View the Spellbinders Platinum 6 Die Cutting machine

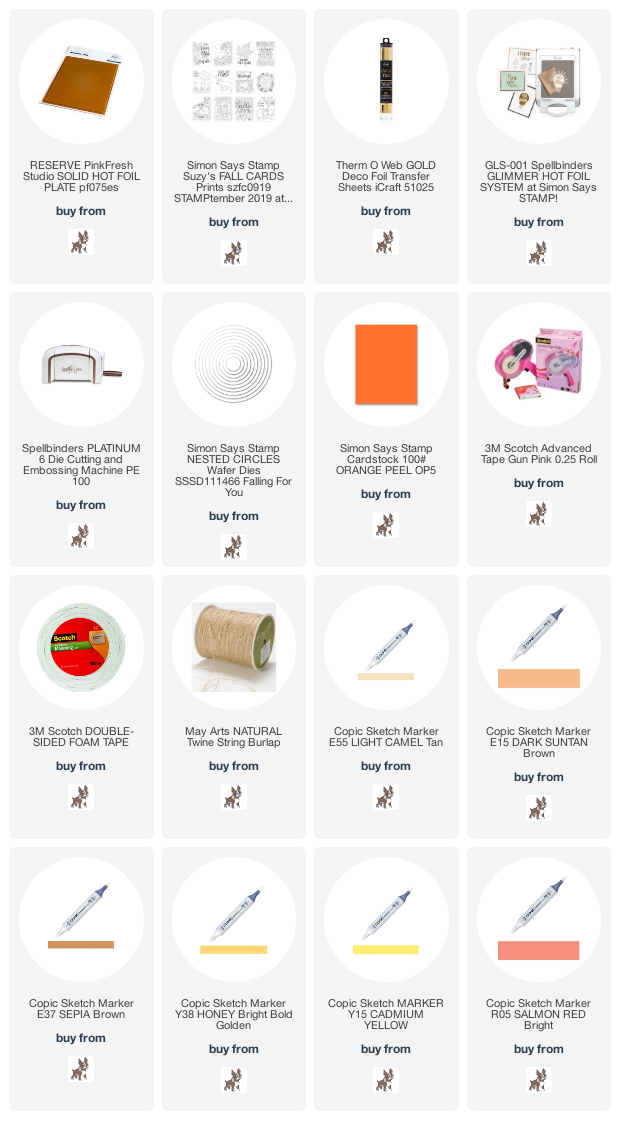(x=81, y=465)
